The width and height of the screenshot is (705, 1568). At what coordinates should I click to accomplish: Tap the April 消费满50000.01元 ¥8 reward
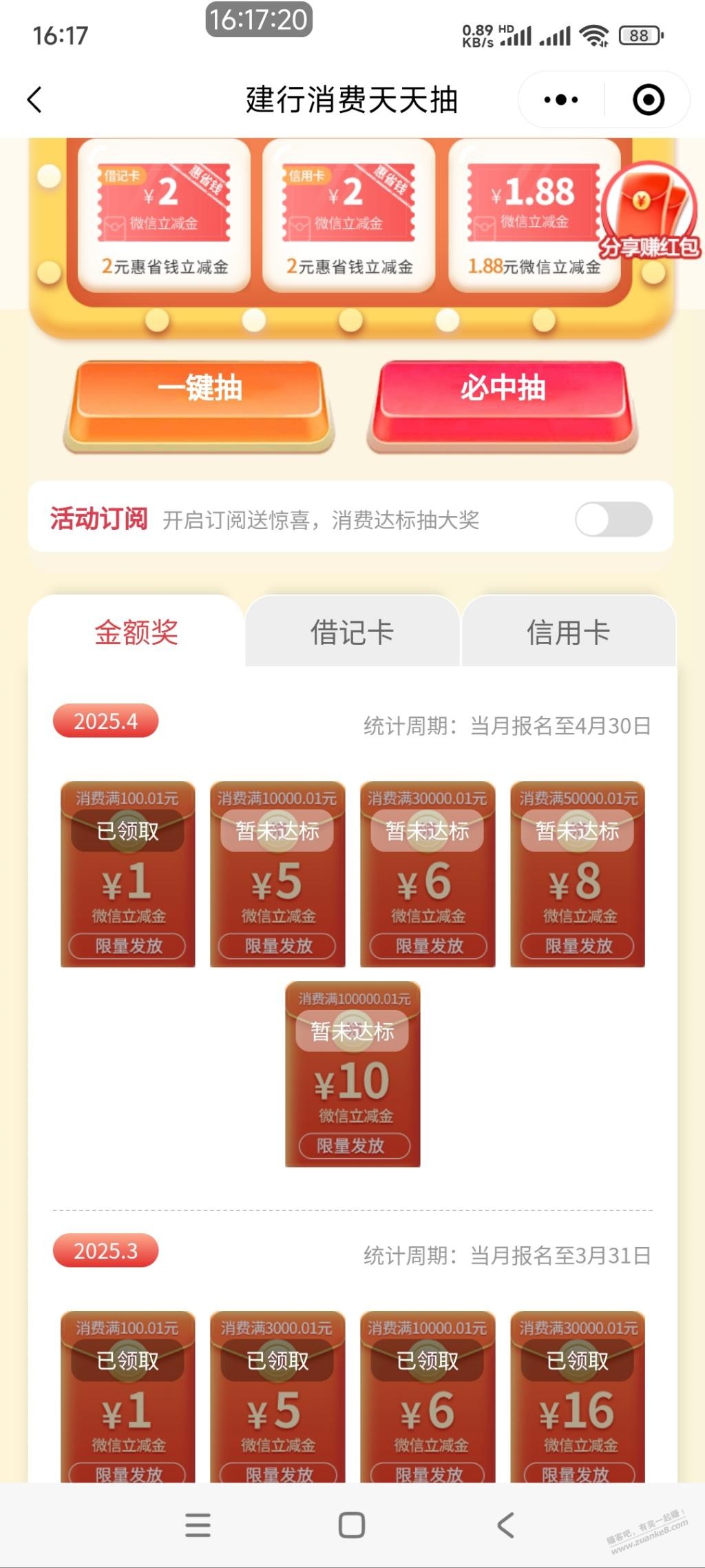pos(578,875)
